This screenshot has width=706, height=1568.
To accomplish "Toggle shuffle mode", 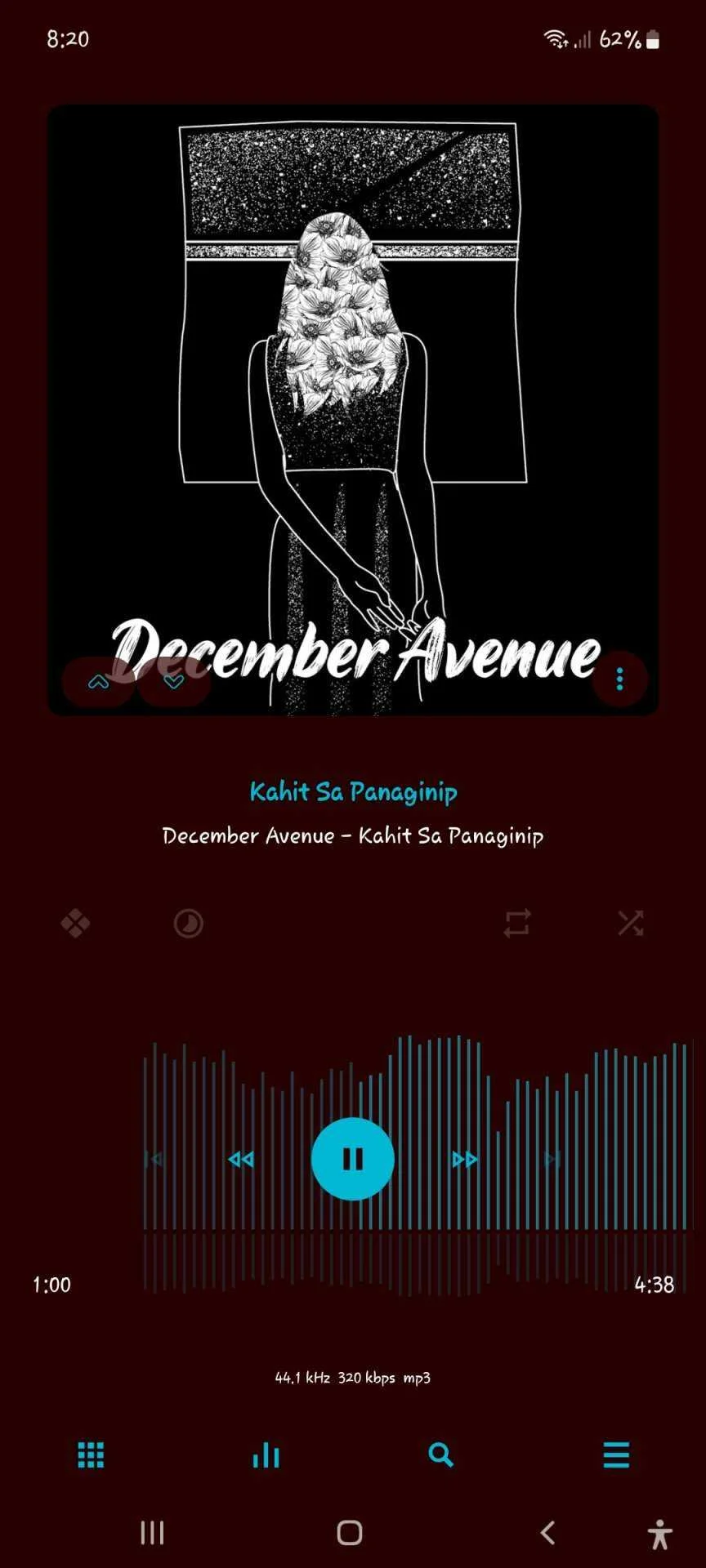I will [631, 924].
